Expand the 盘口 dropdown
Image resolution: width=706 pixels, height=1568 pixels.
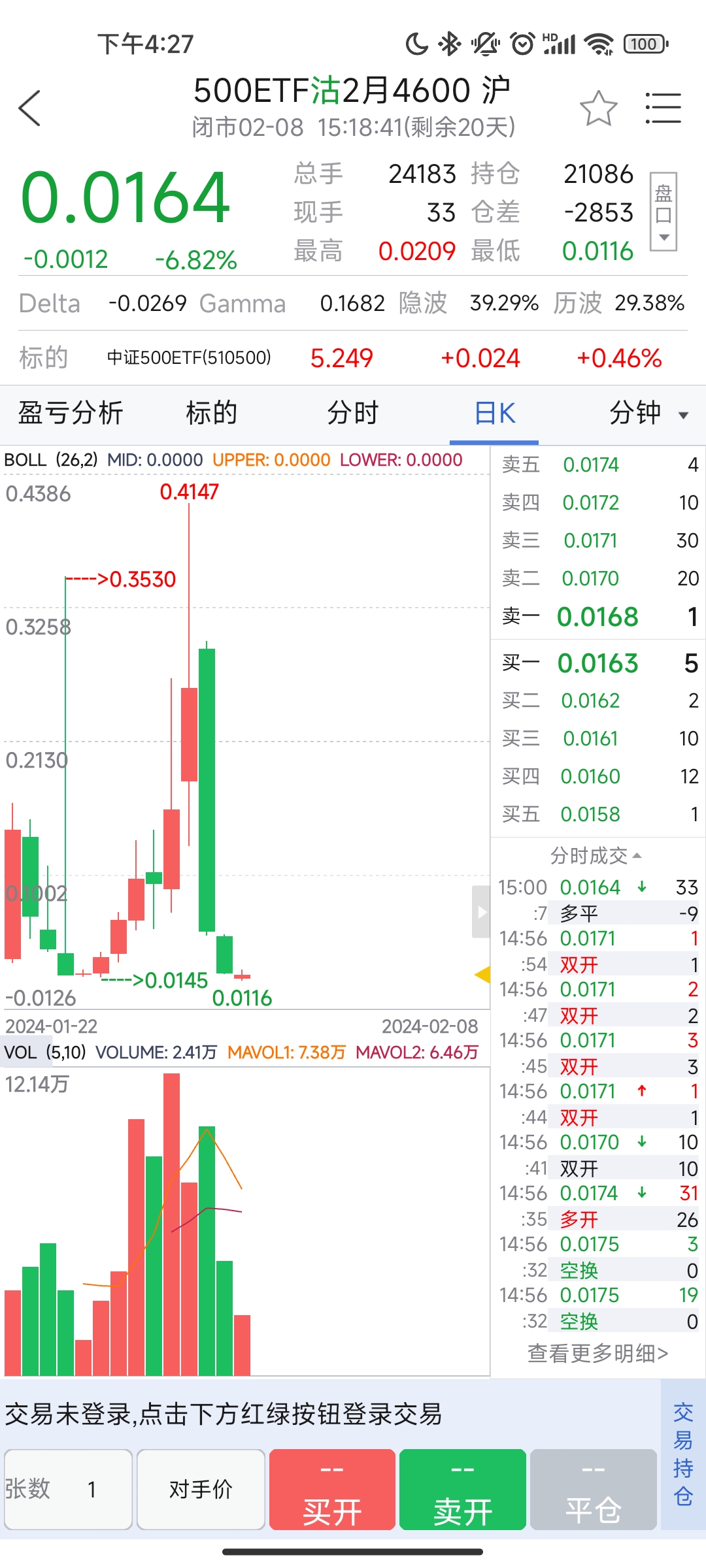pyautogui.click(x=664, y=212)
